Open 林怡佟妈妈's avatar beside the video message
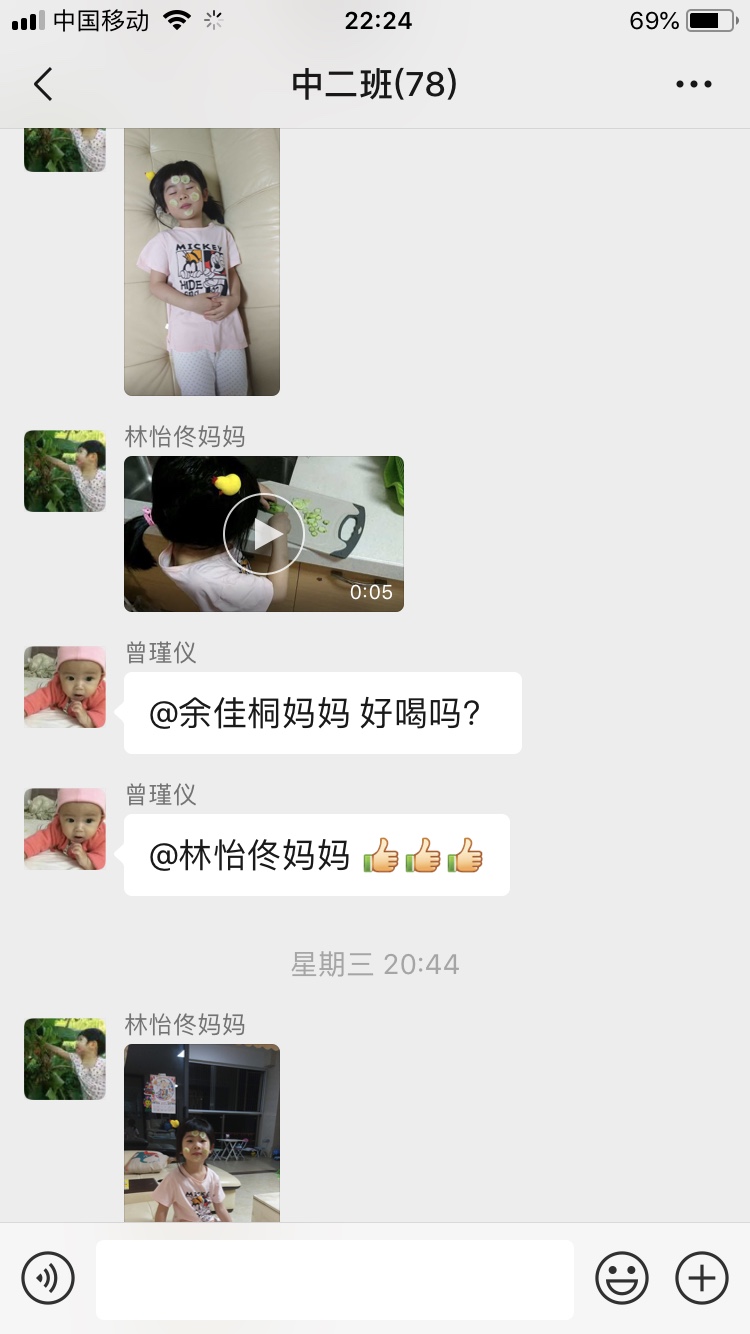Screen dimensions: 750x1334 click(65, 471)
